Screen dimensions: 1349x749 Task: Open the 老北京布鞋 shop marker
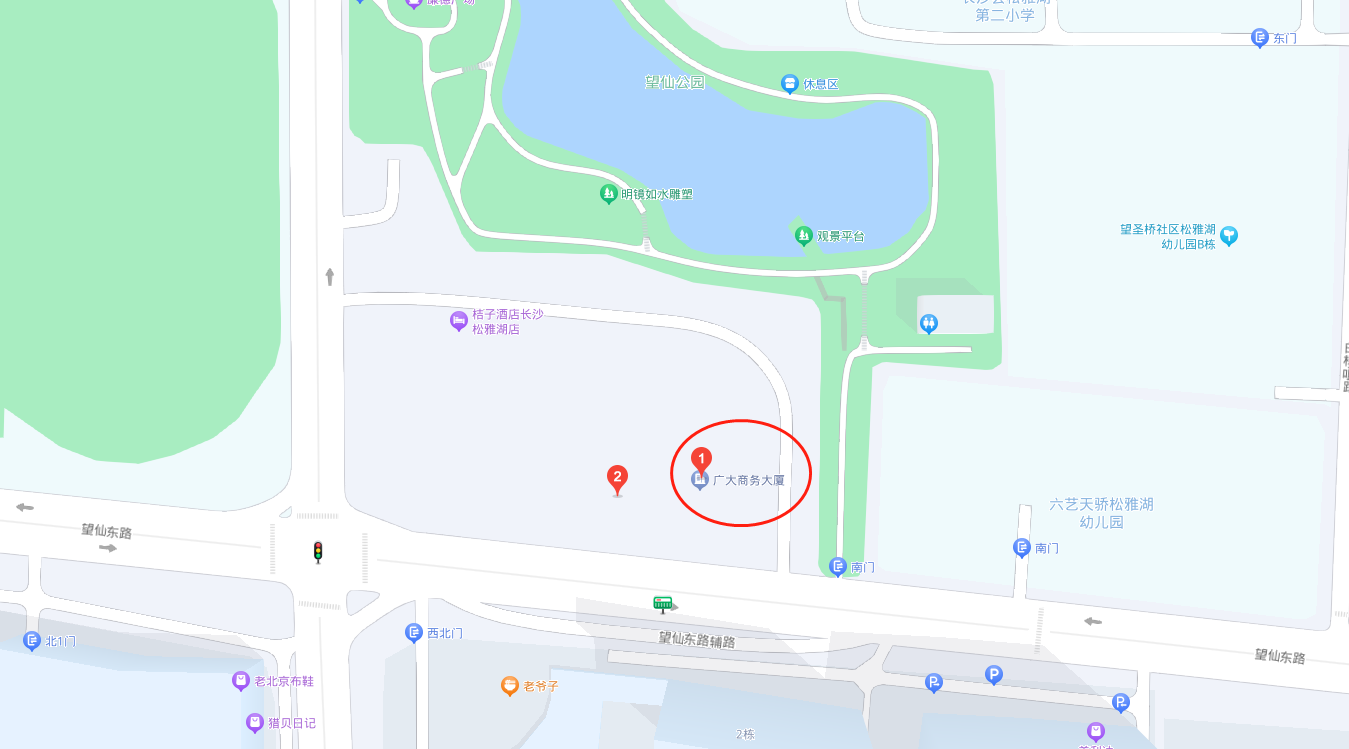click(241, 681)
